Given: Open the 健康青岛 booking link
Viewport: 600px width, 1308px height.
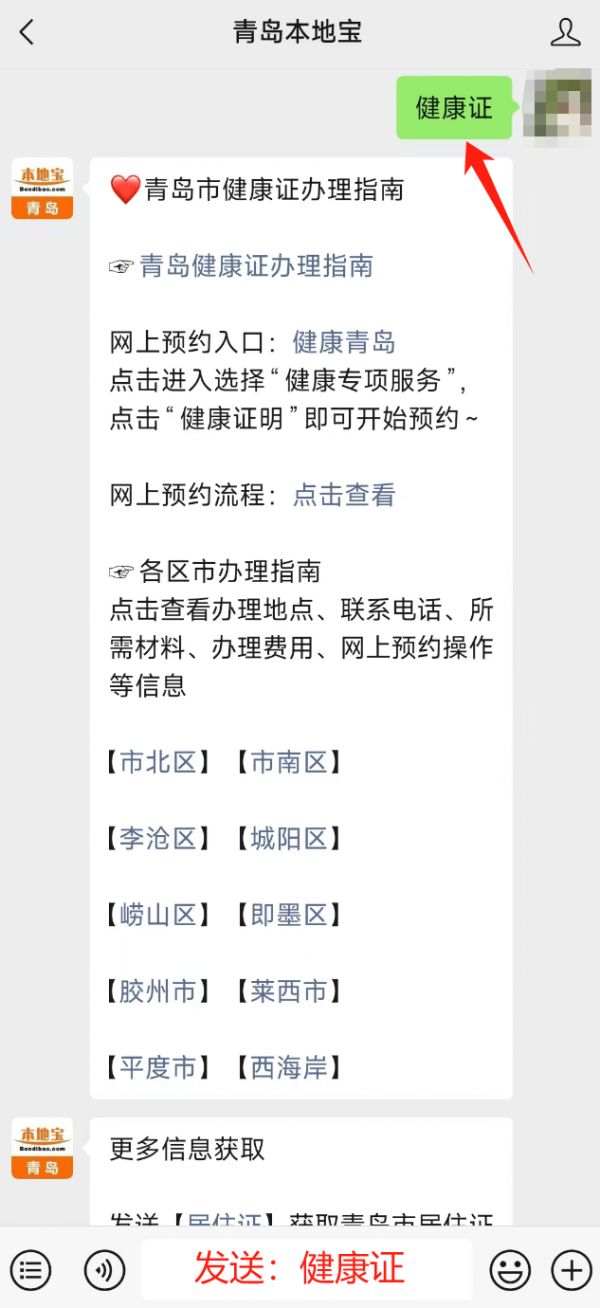Looking at the screenshot, I should pyautogui.click(x=344, y=342).
